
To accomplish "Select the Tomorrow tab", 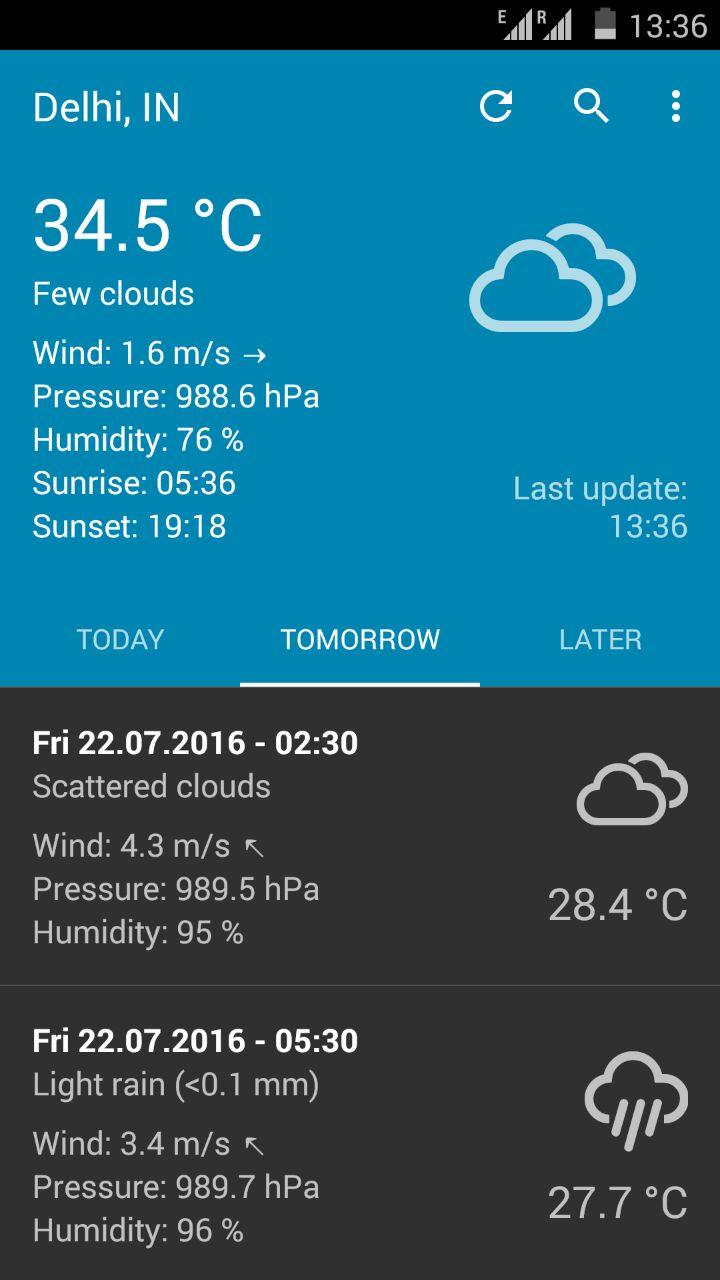I will 360,640.
